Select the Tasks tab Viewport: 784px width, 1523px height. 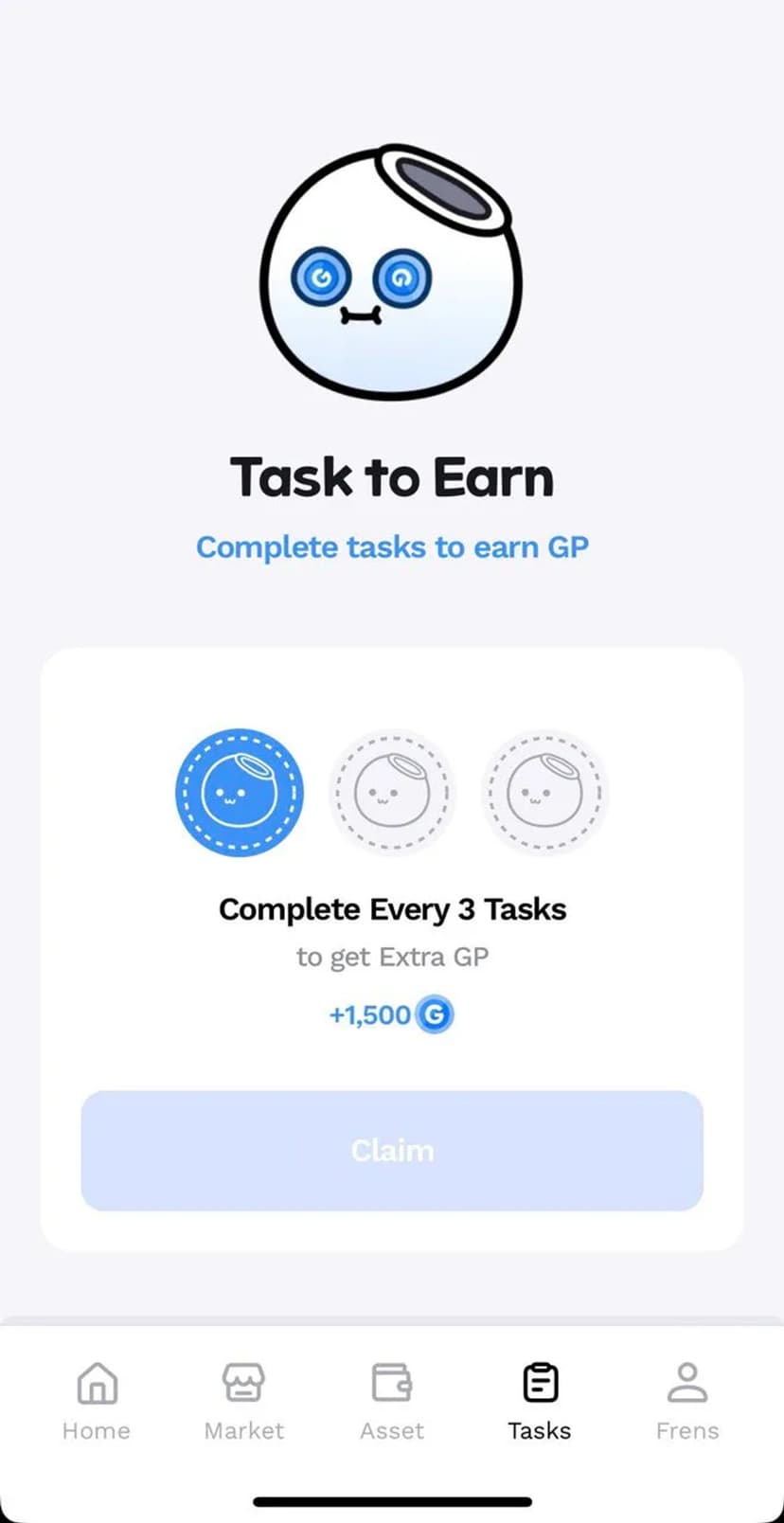tap(540, 1400)
